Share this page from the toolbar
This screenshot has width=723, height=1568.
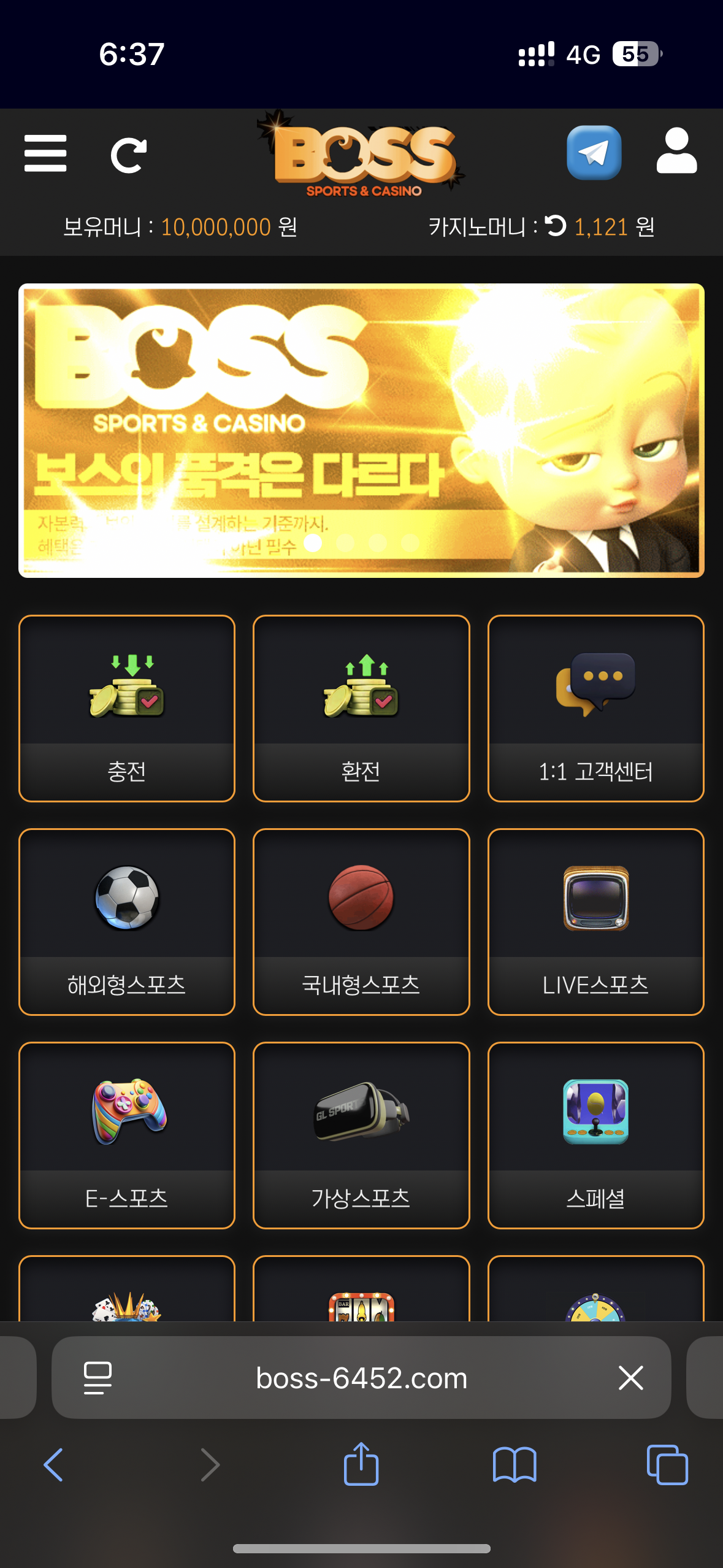pos(361,1464)
